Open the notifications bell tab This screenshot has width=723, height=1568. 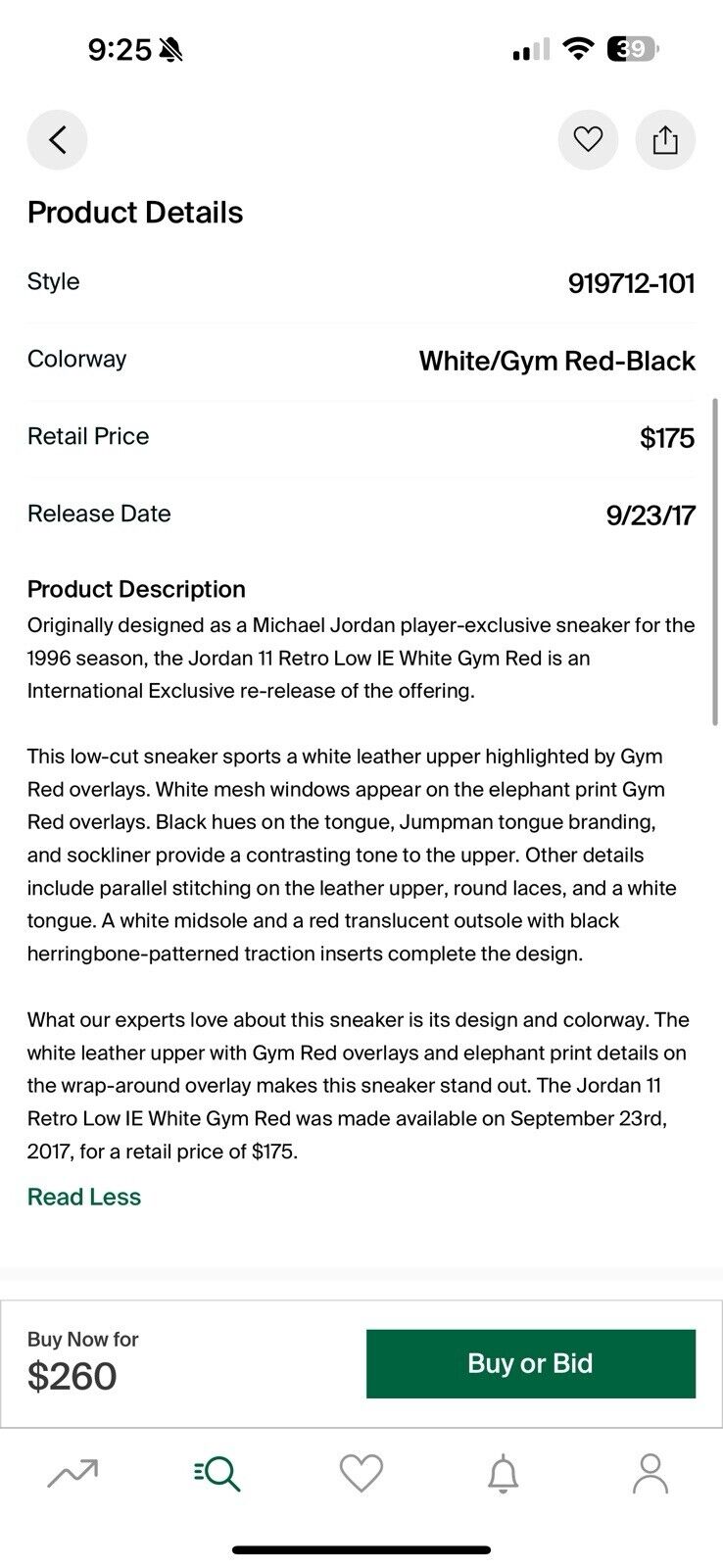click(504, 1473)
